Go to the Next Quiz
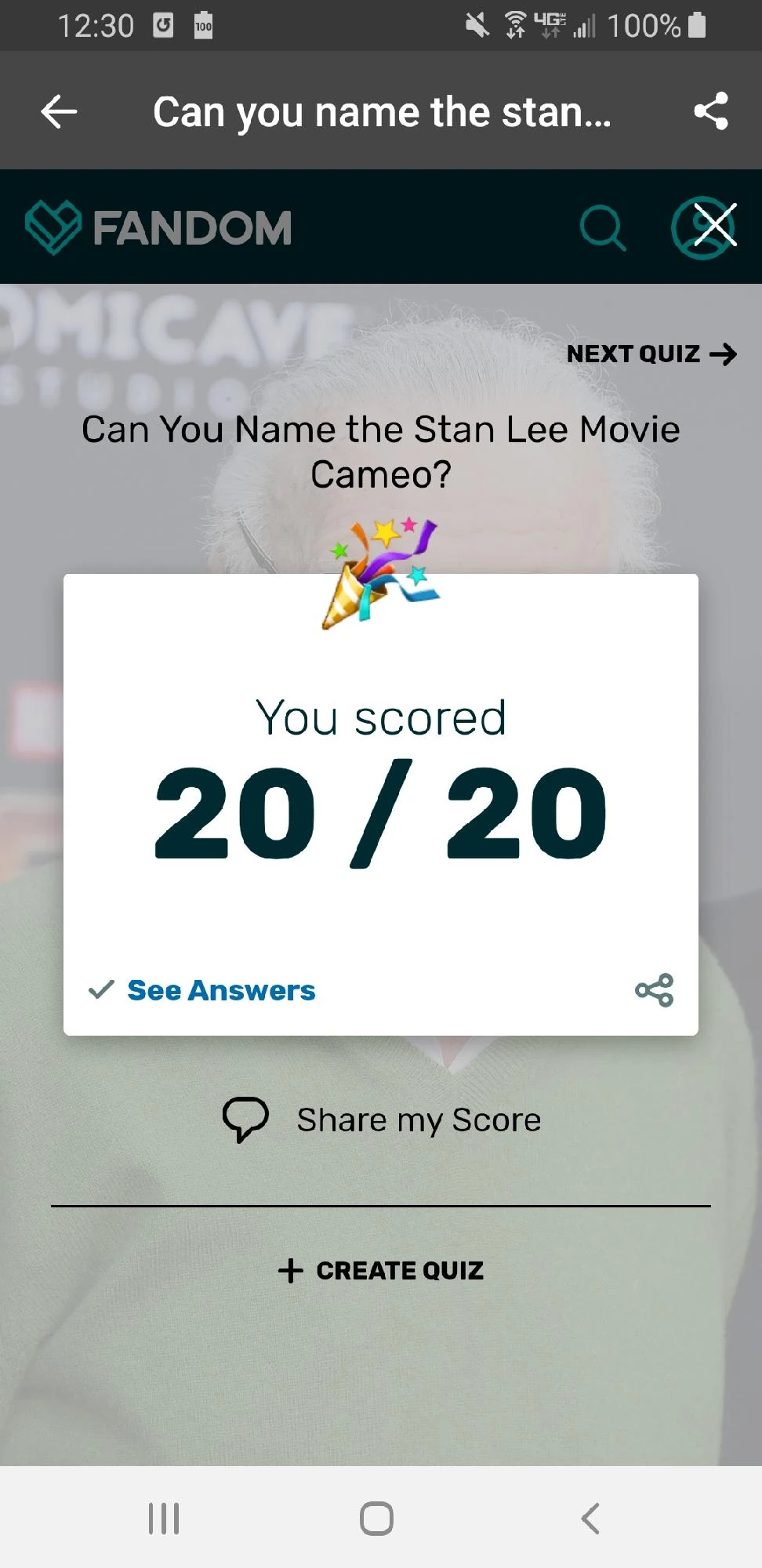 click(x=651, y=354)
